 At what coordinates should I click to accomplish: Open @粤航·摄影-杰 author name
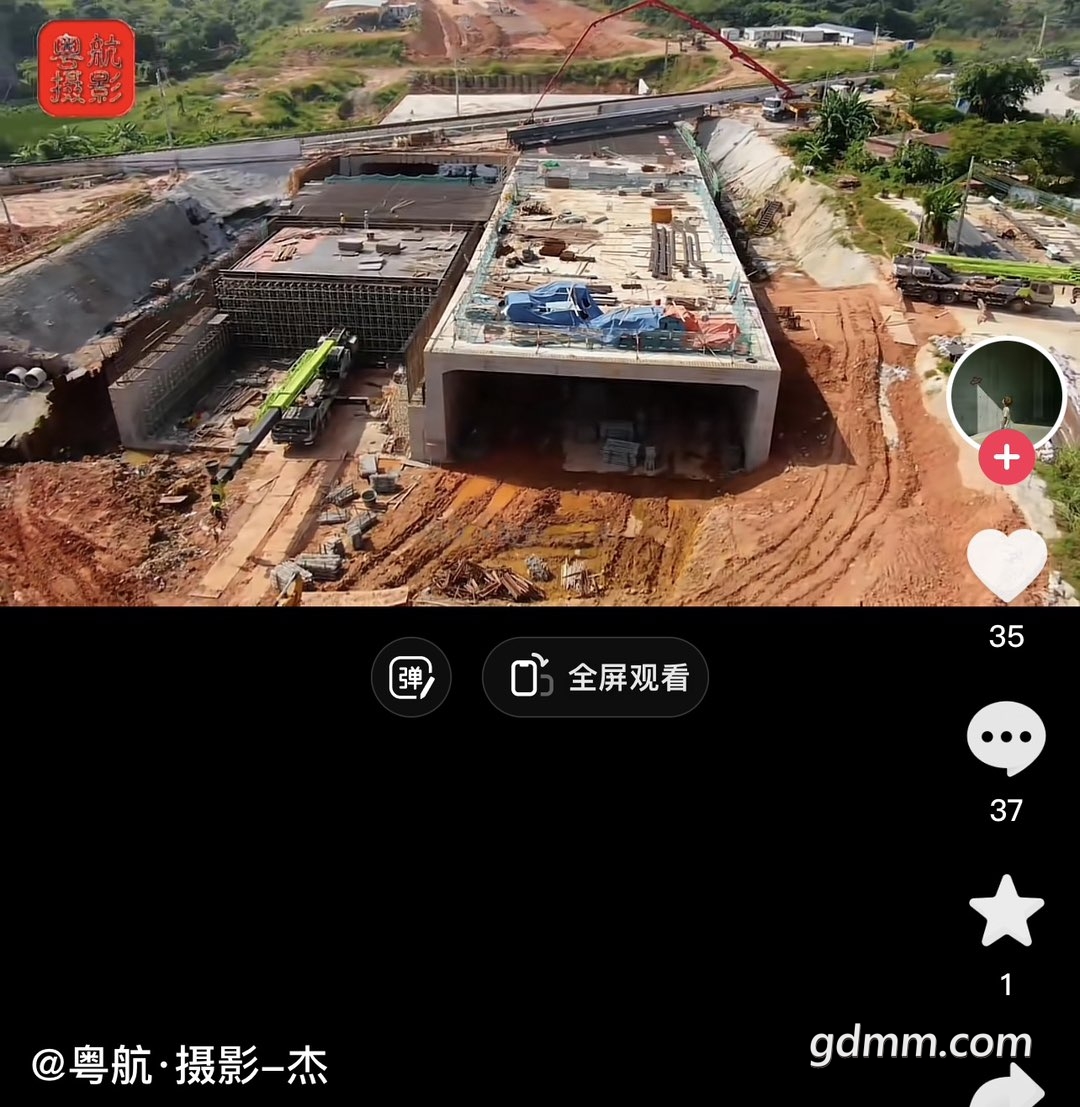click(180, 1066)
